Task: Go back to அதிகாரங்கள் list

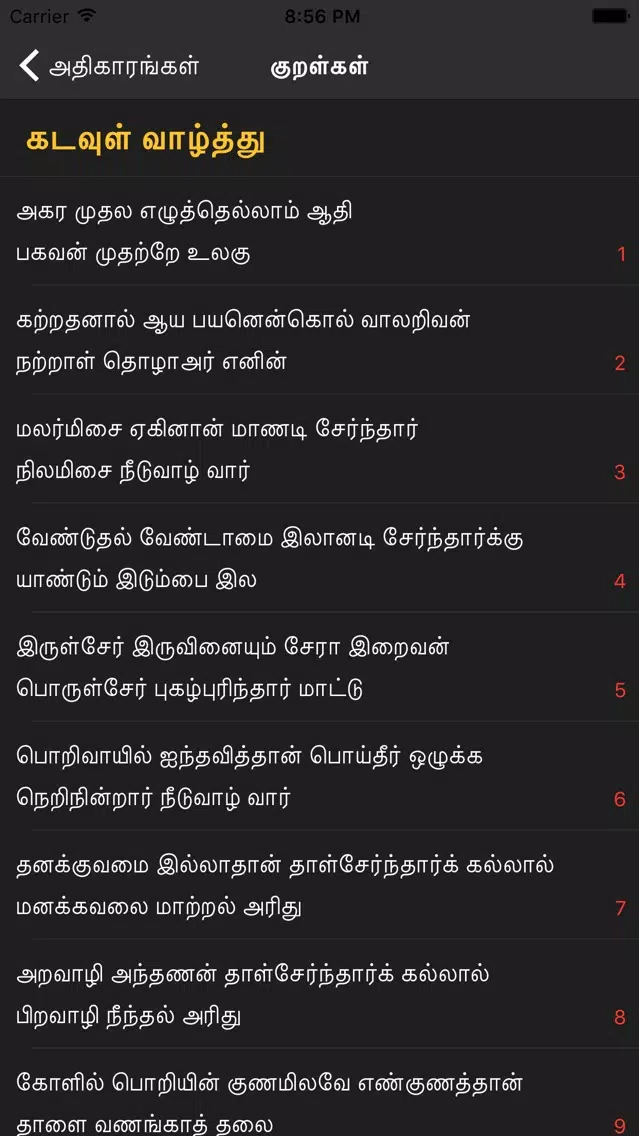Action: tap(108, 67)
